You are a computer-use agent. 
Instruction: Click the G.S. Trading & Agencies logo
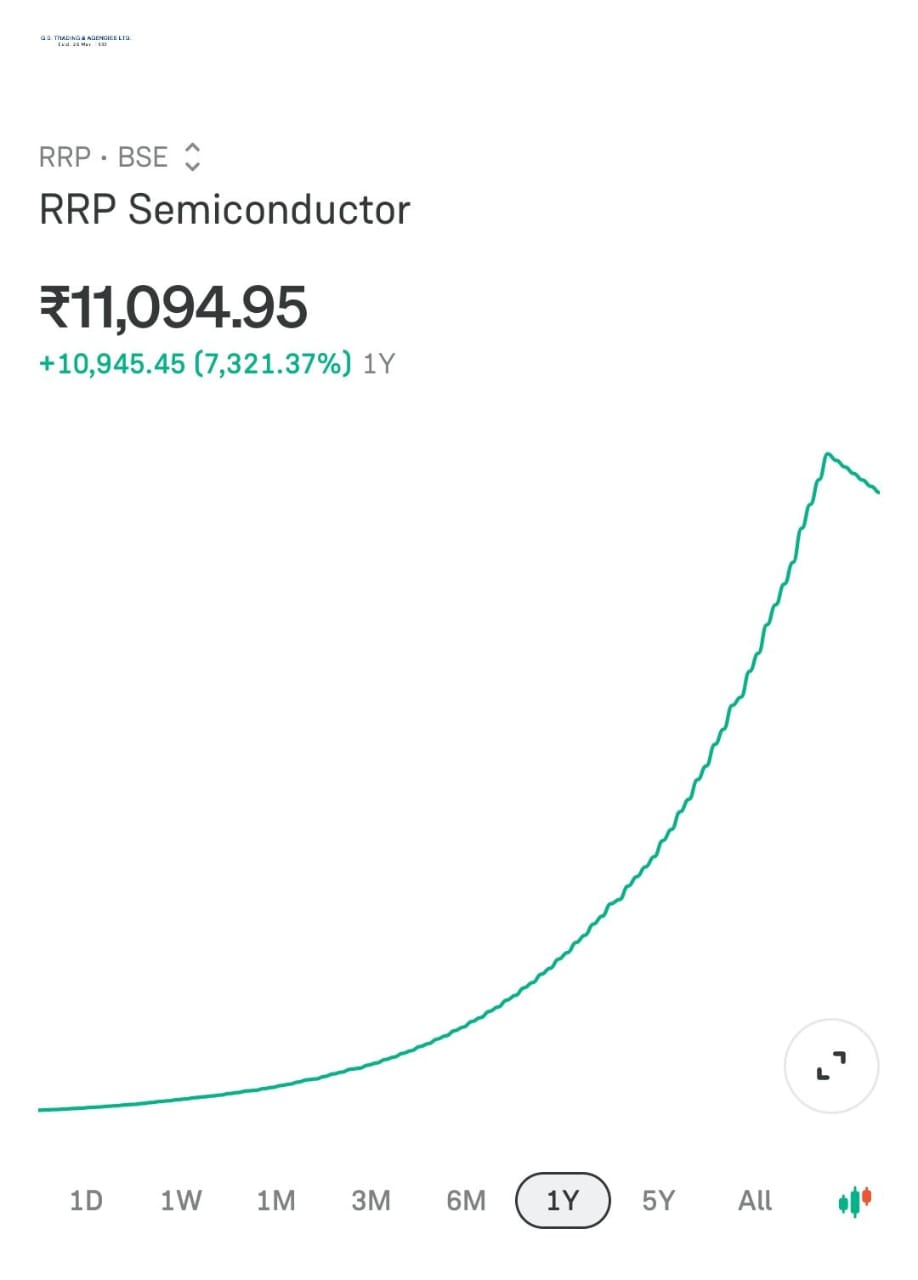[x=85, y=38]
